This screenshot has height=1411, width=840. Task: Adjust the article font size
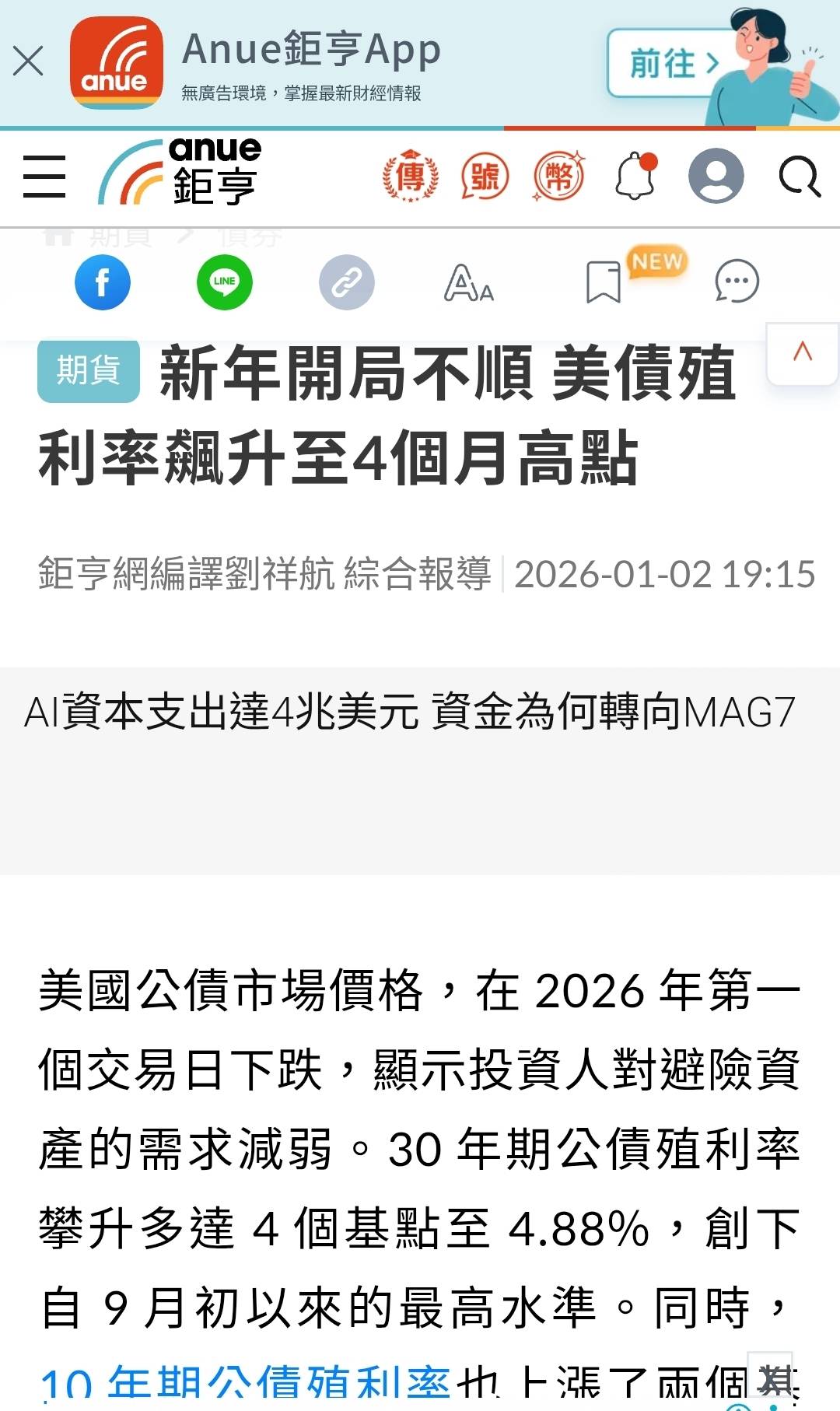(x=468, y=282)
